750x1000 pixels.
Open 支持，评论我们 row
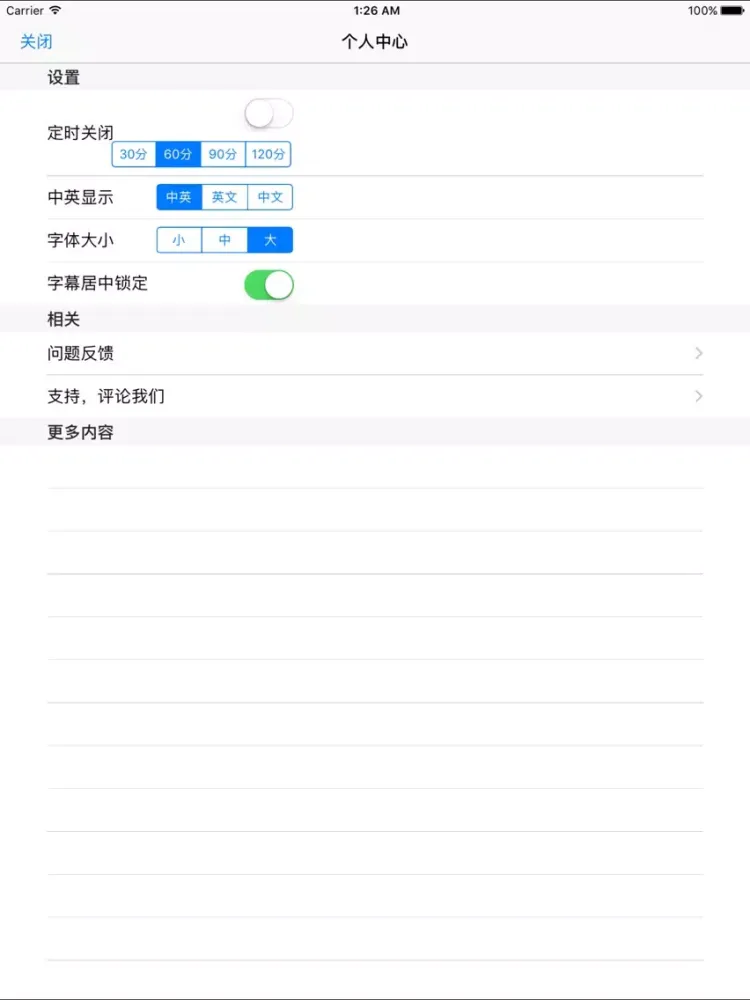(375, 397)
